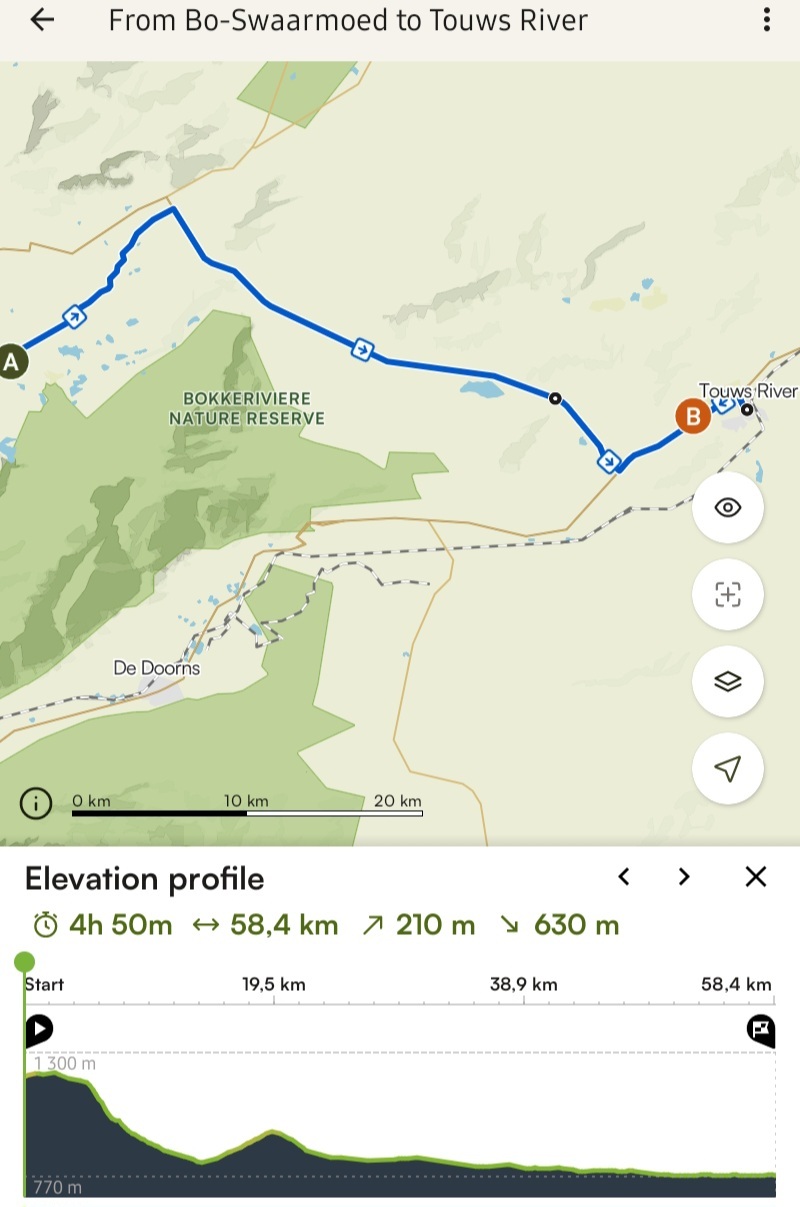Viewport: 800px width, 1207px height.
Task: Open the map layers selector
Action: click(728, 682)
